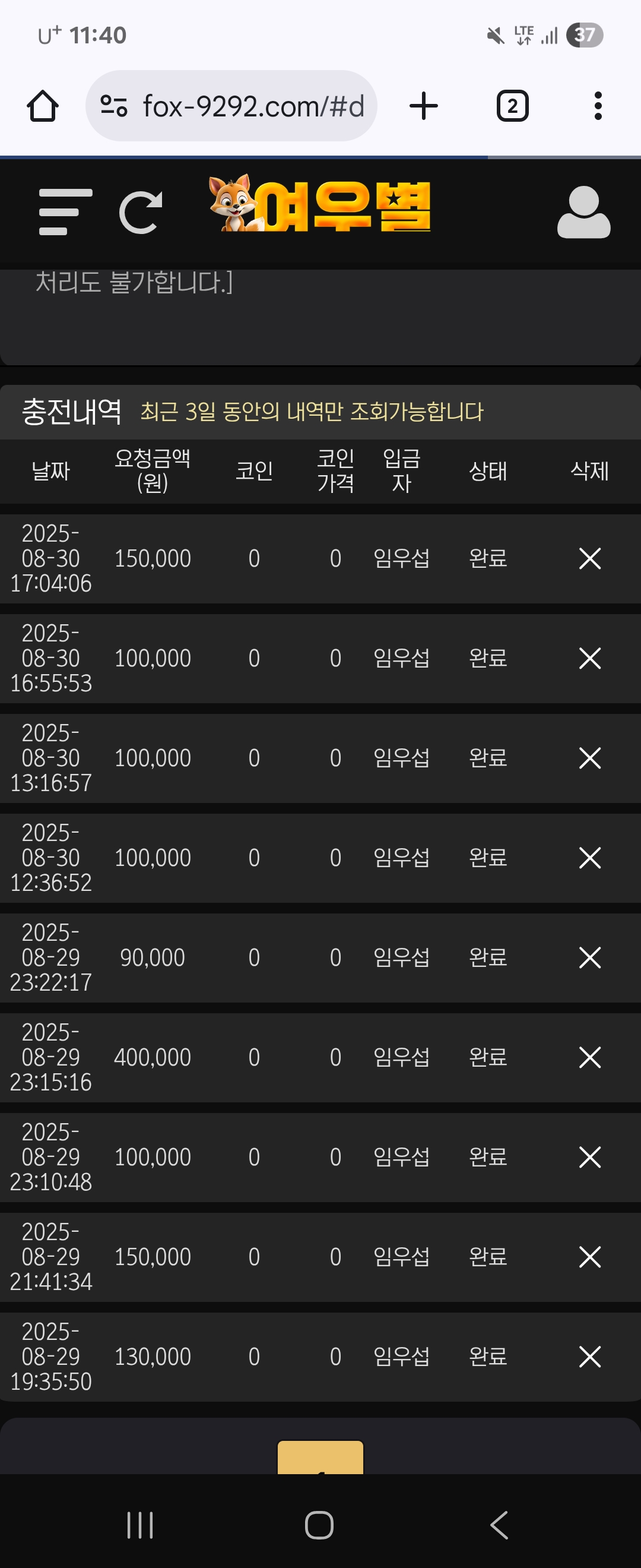
Task: Delete the 16:55:53 charge record
Action: [589, 658]
